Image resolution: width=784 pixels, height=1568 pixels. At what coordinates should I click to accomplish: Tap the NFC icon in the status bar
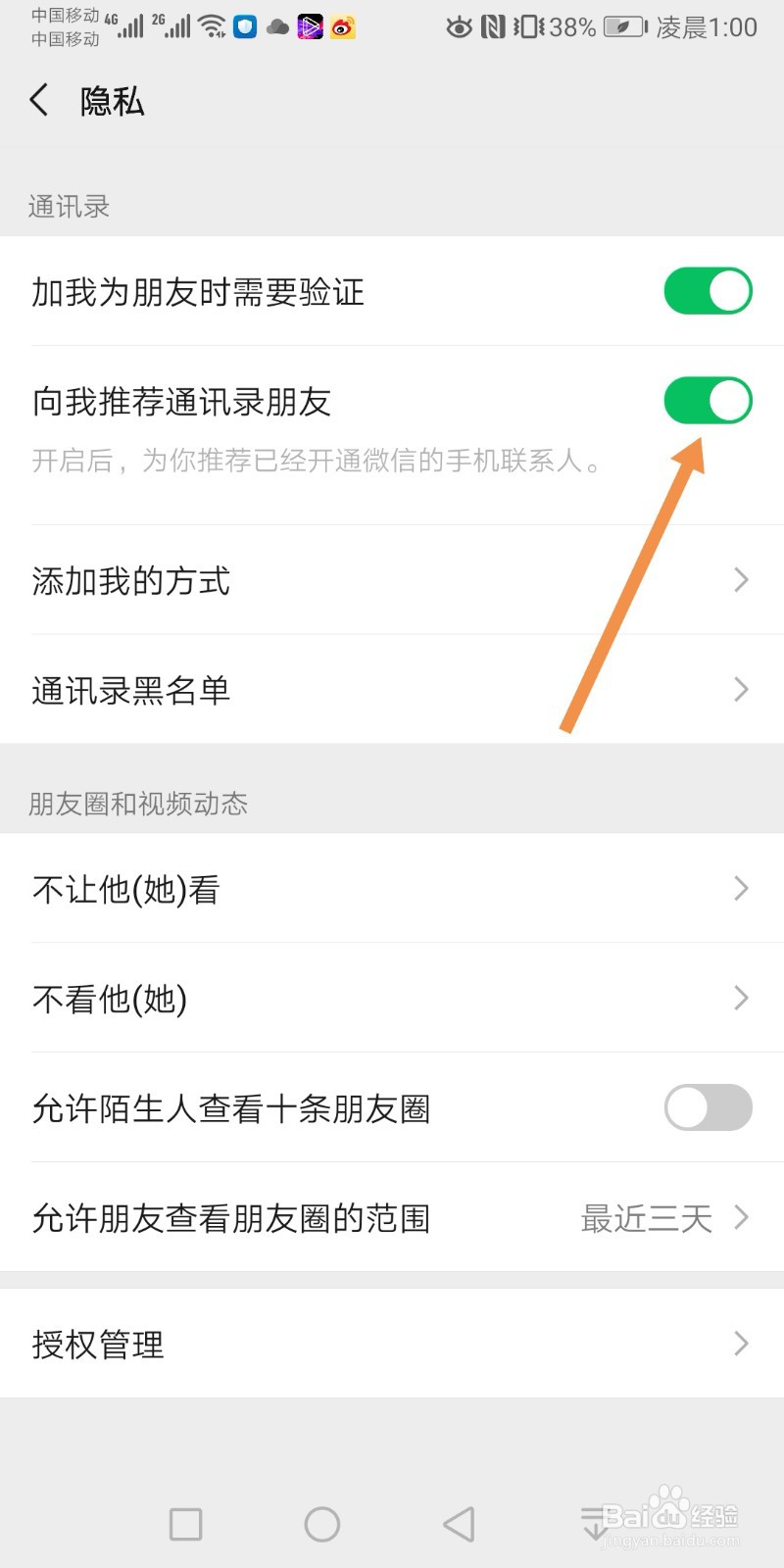(495, 26)
